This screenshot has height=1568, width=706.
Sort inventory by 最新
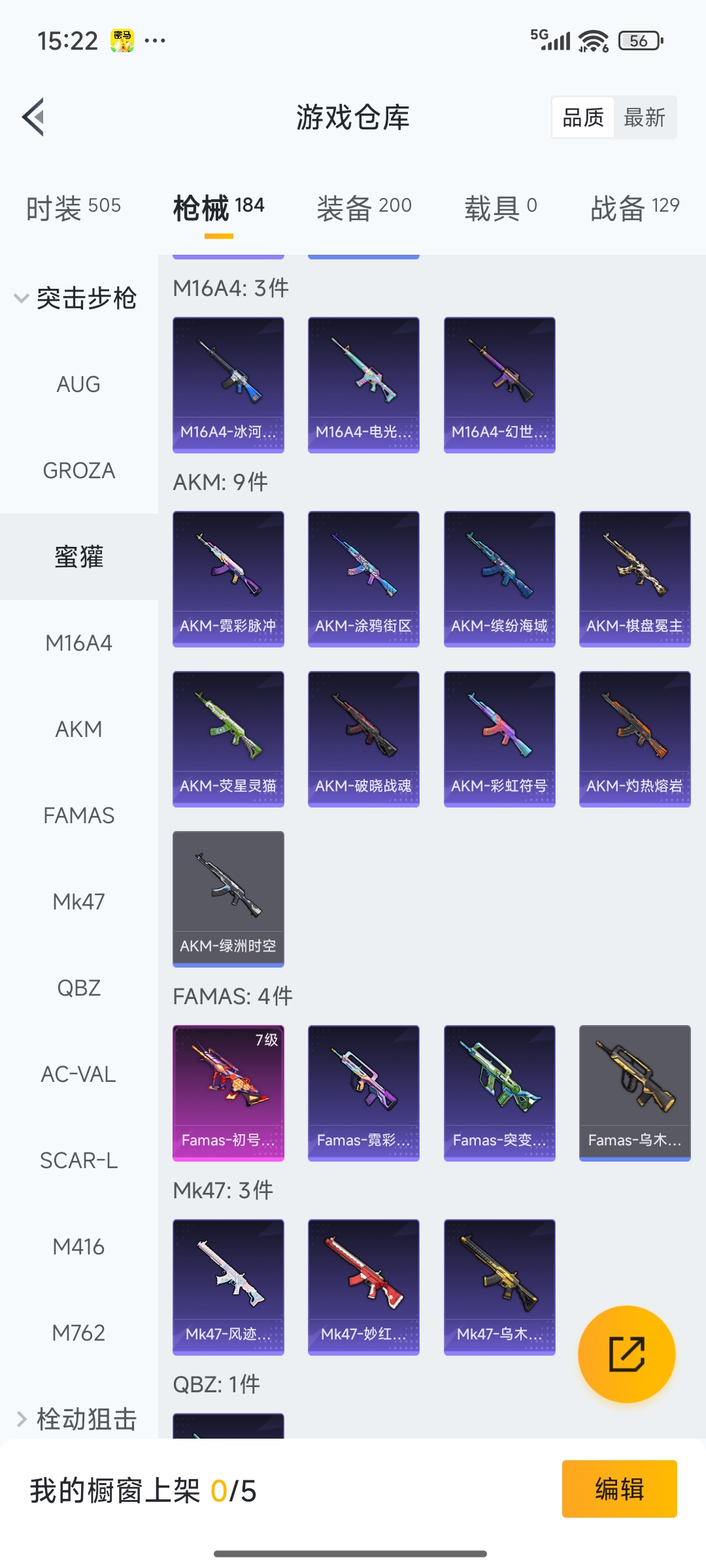point(644,118)
